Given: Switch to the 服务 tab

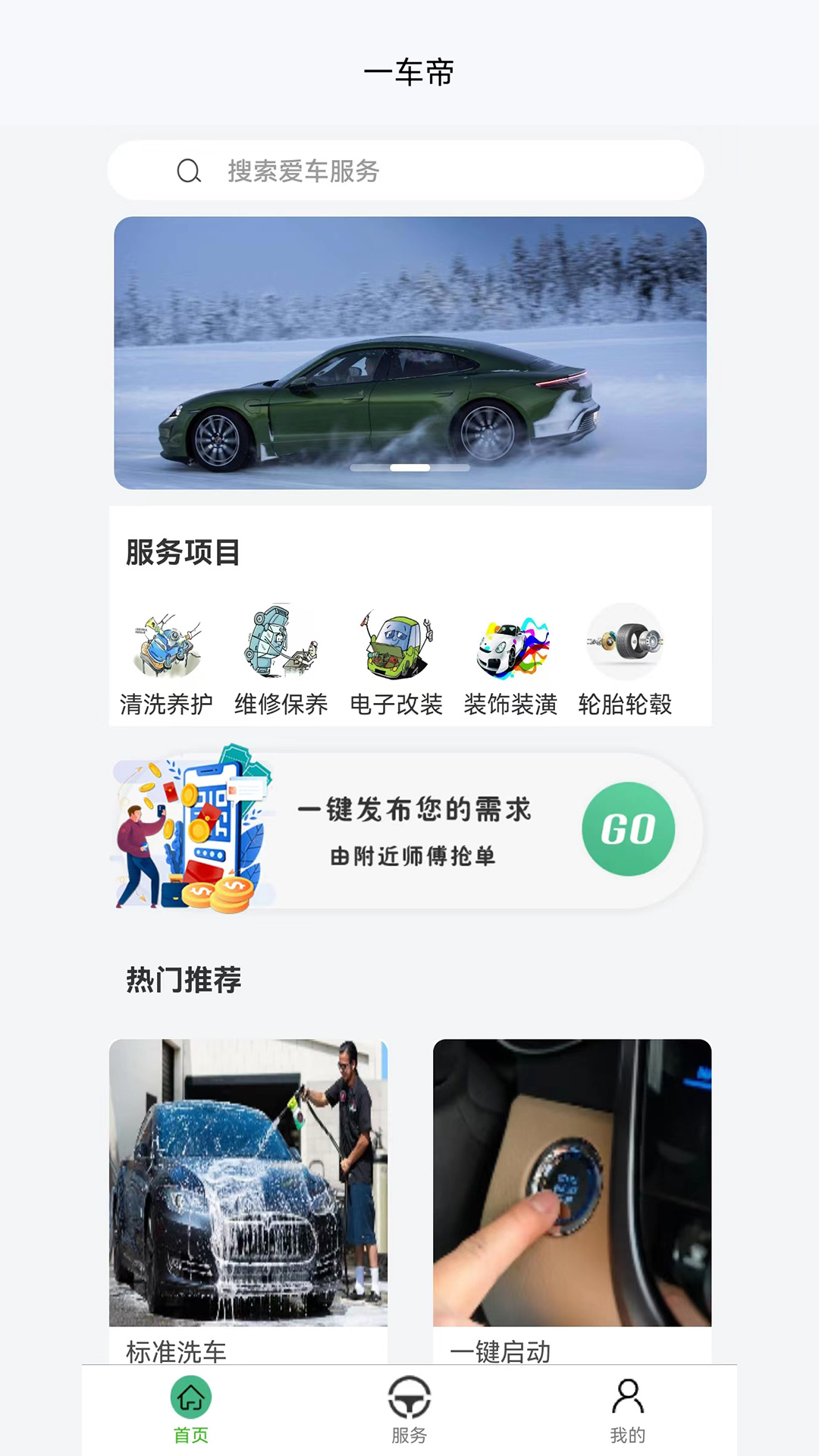Looking at the screenshot, I should [x=409, y=1410].
